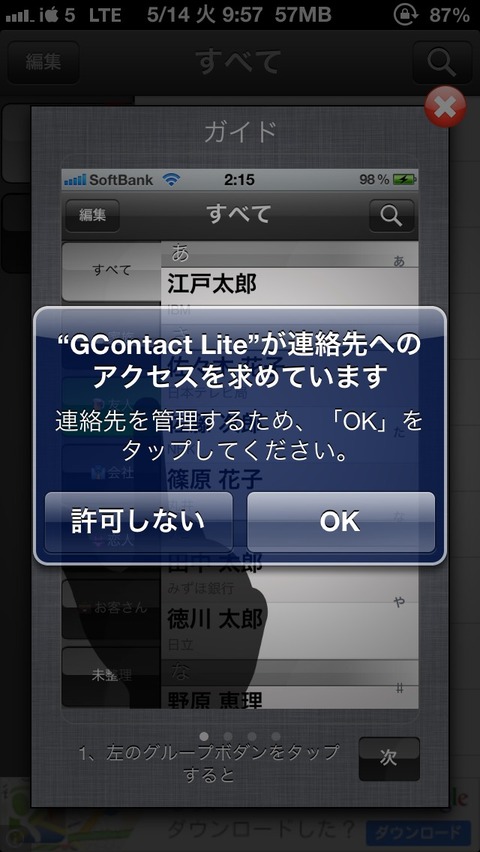Tap OK to allow contacts access
Screen dimensions: 480x852
[x=341, y=522]
